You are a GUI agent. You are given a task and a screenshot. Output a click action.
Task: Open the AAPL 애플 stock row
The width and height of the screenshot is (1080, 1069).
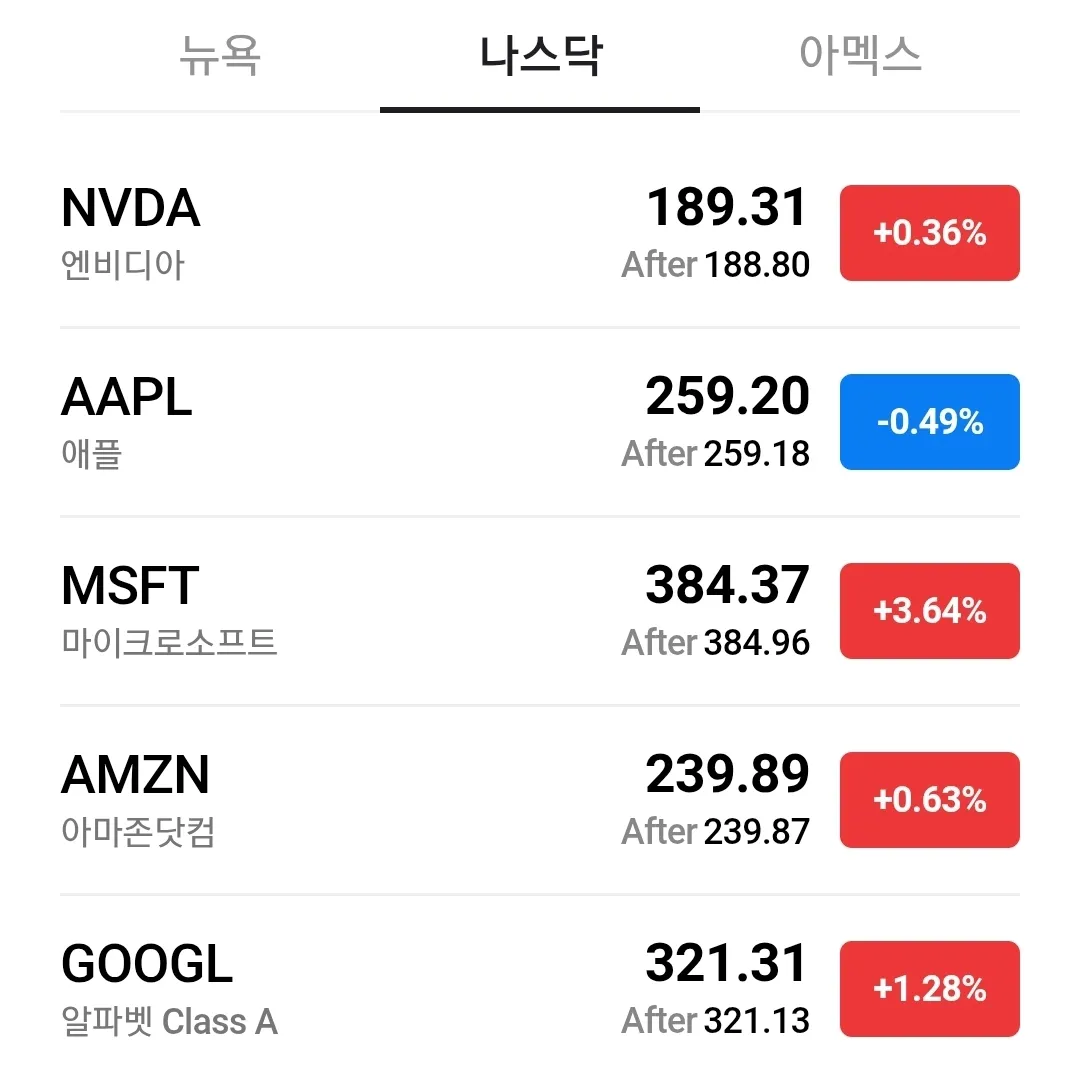[x=400, y=422]
